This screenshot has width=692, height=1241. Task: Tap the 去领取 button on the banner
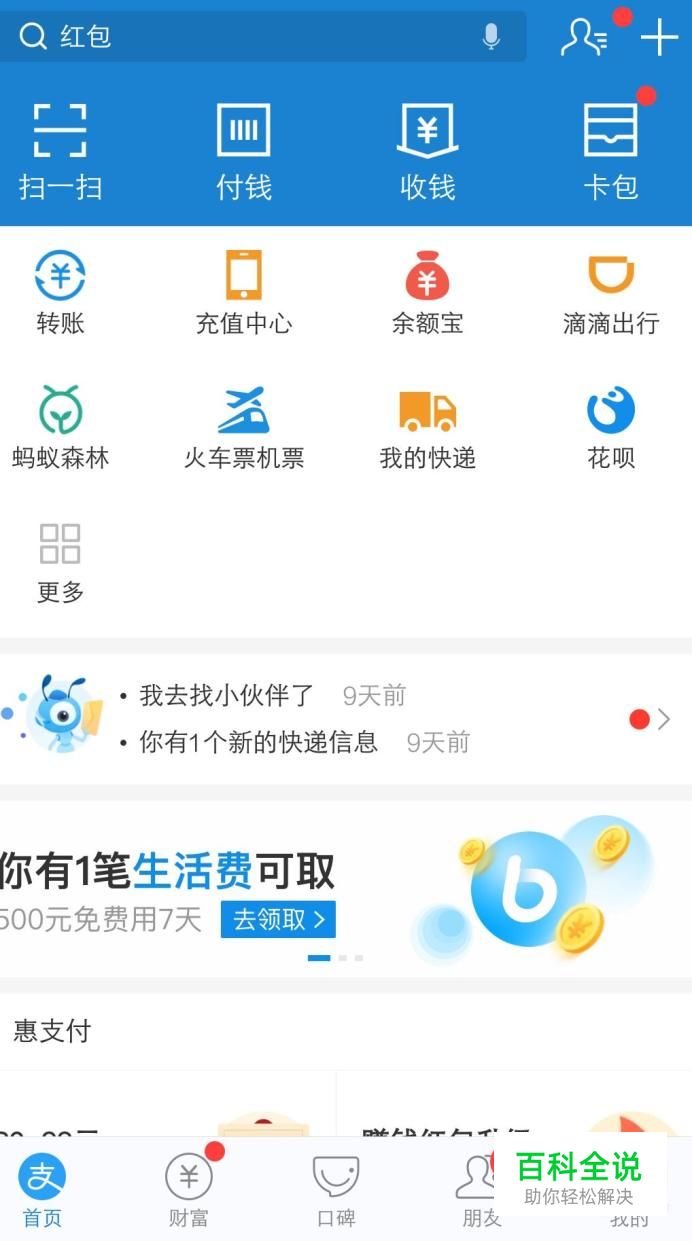pyautogui.click(x=278, y=919)
